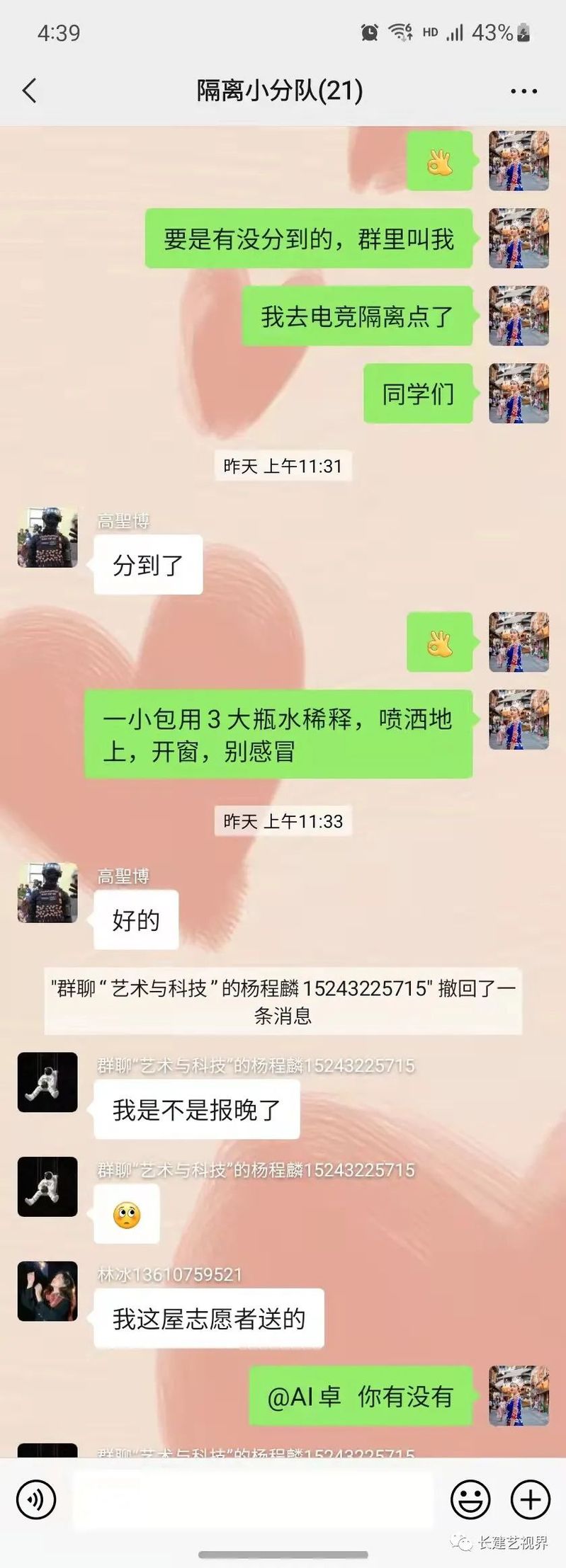Open 林冰13610759521's avatar profile
Screen dimensions: 566x1568
click(47, 1291)
